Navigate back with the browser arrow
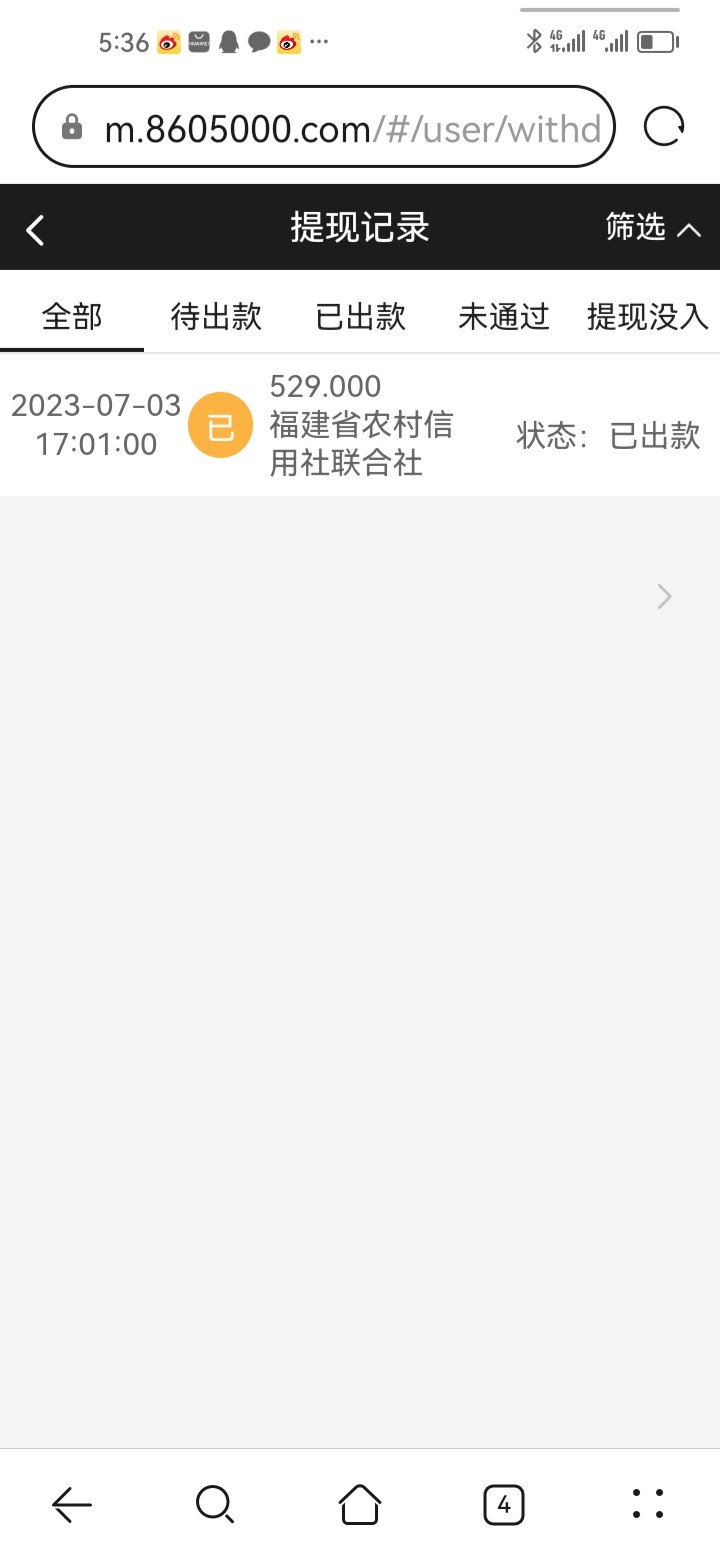This screenshot has width=720, height=1560. [72, 1503]
